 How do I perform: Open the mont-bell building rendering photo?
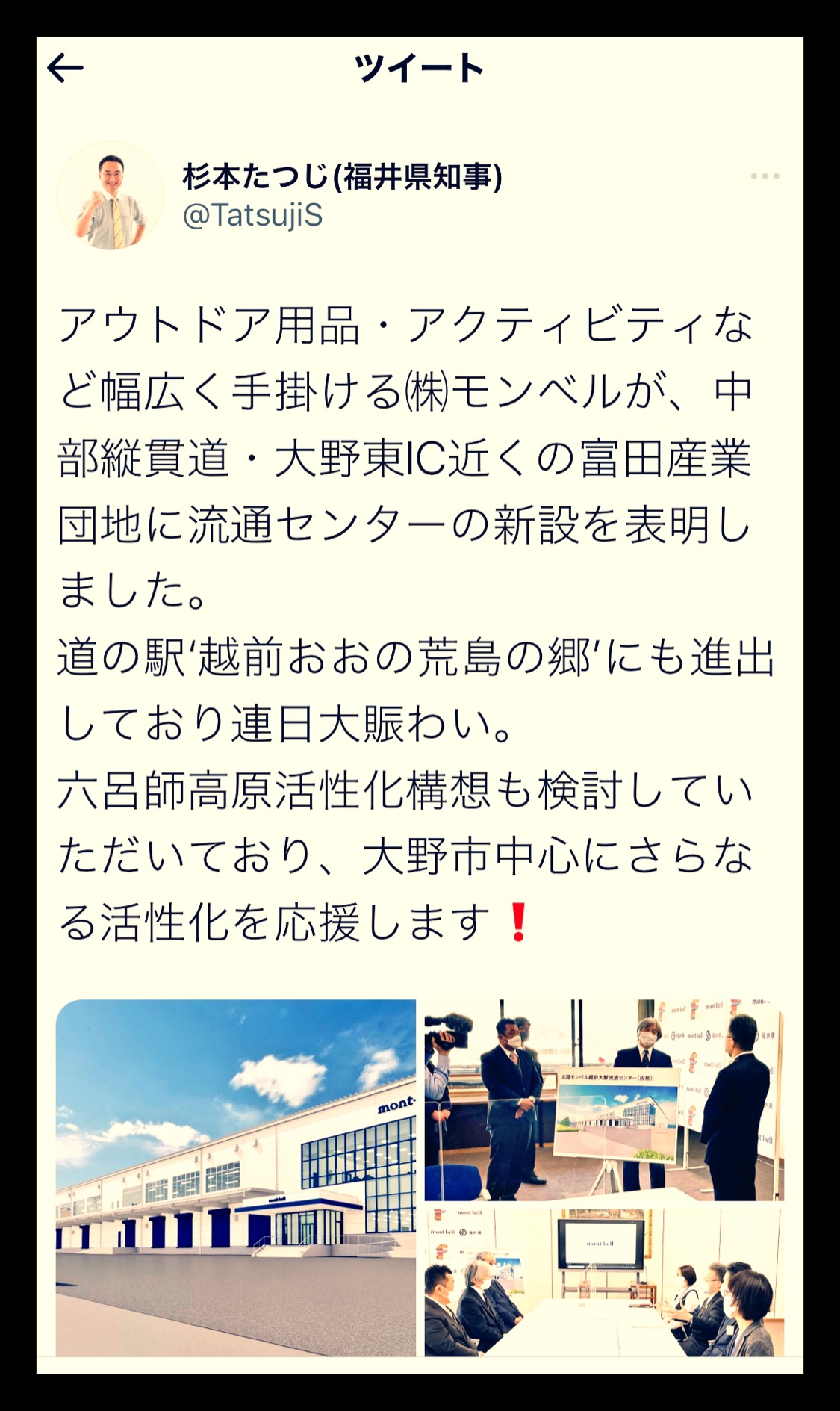236,1178
